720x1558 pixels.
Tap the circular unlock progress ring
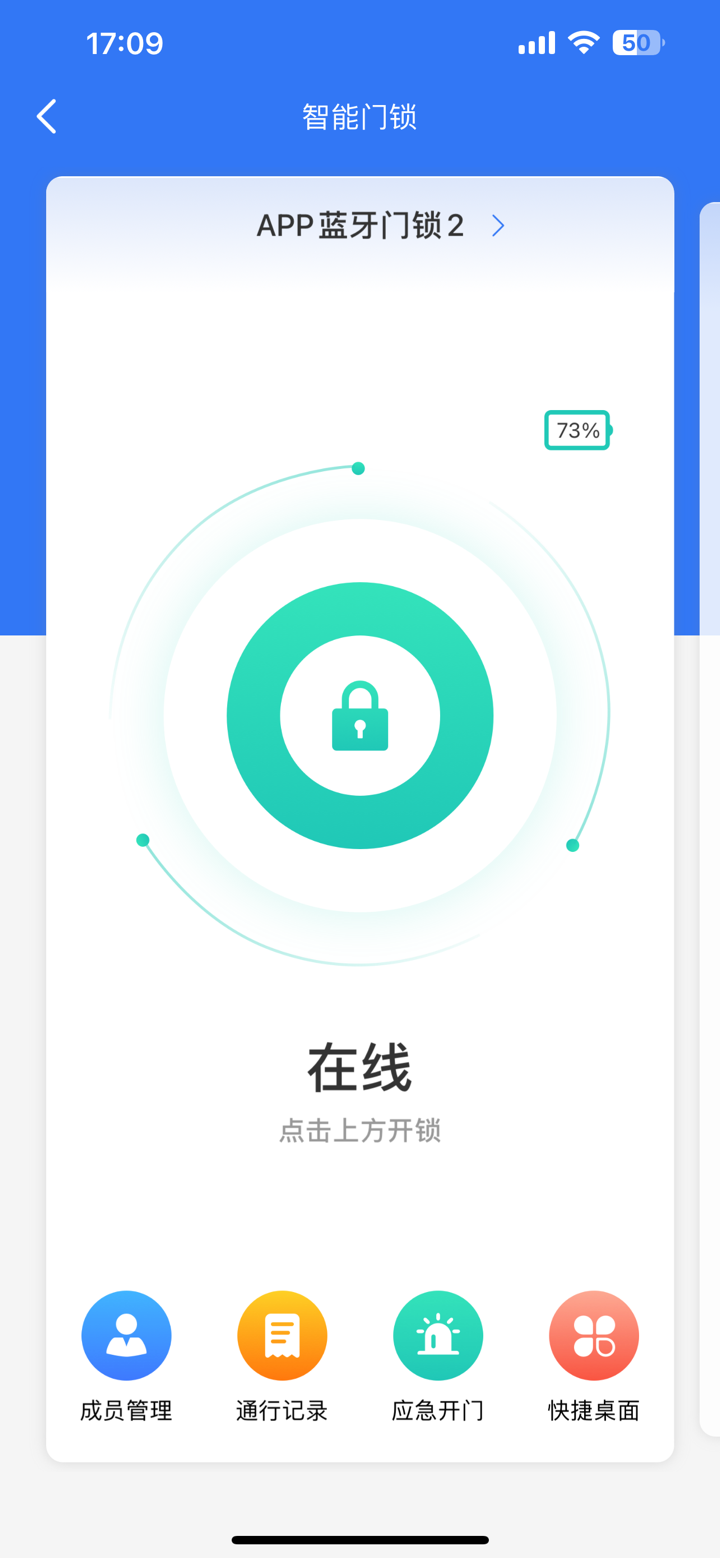point(360,467)
